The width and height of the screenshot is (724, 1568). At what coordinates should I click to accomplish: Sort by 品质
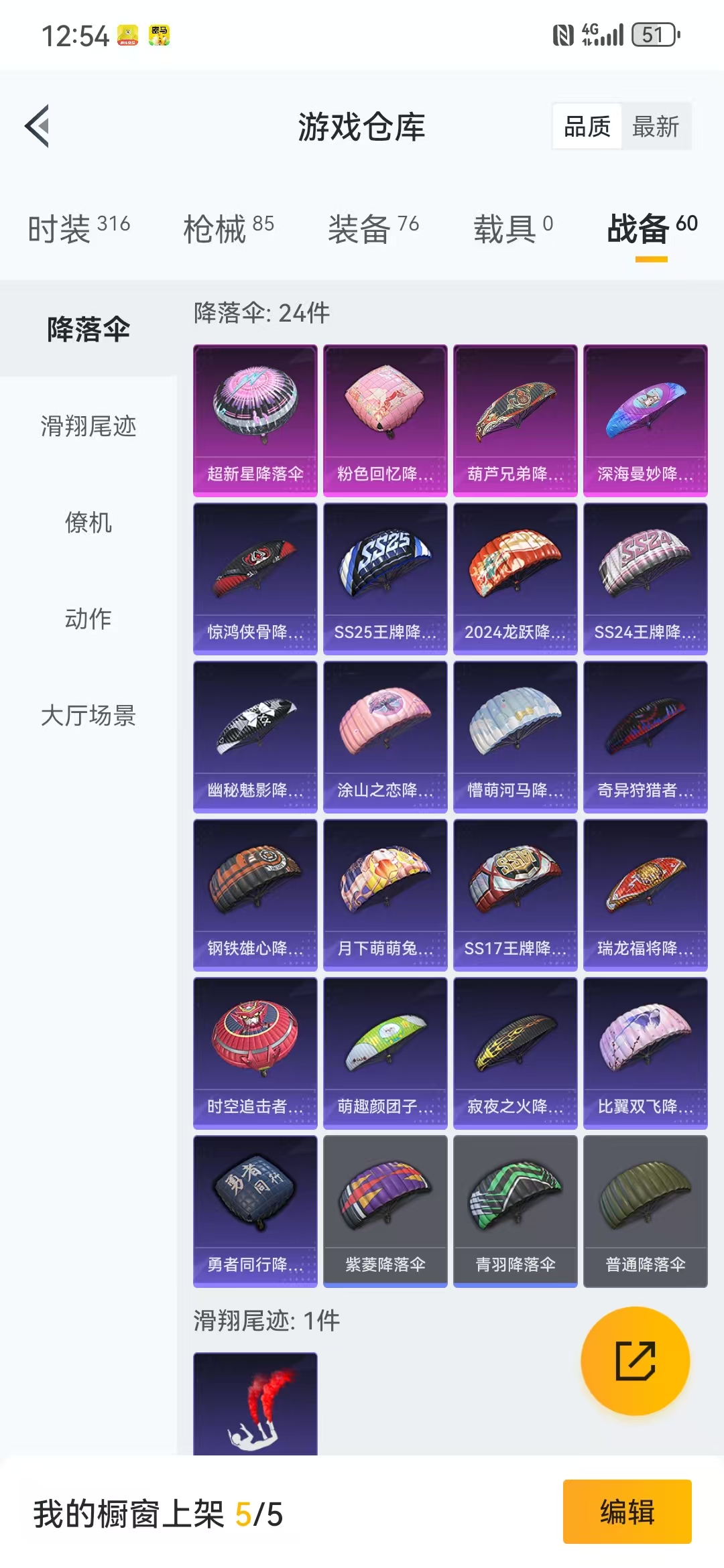[x=587, y=127]
